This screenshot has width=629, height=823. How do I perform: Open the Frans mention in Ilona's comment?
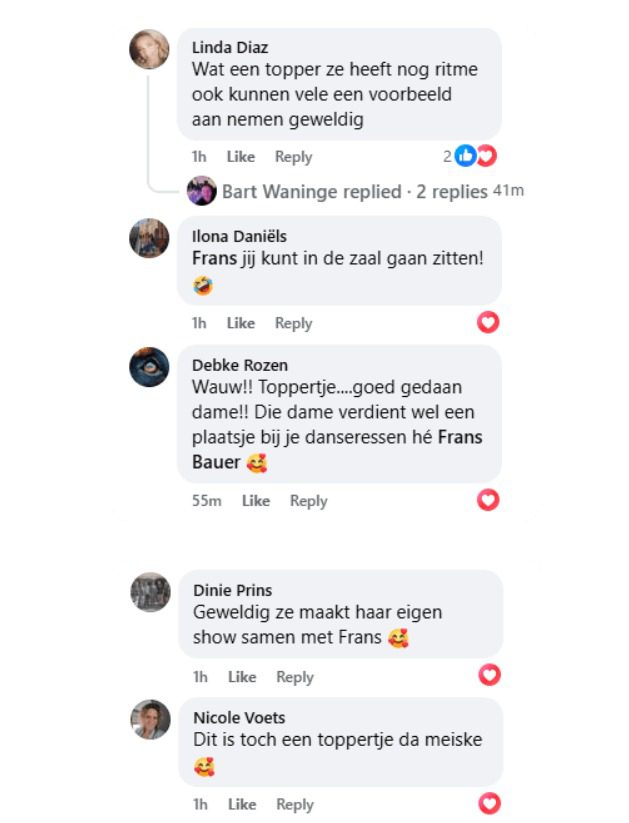(212, 258)
